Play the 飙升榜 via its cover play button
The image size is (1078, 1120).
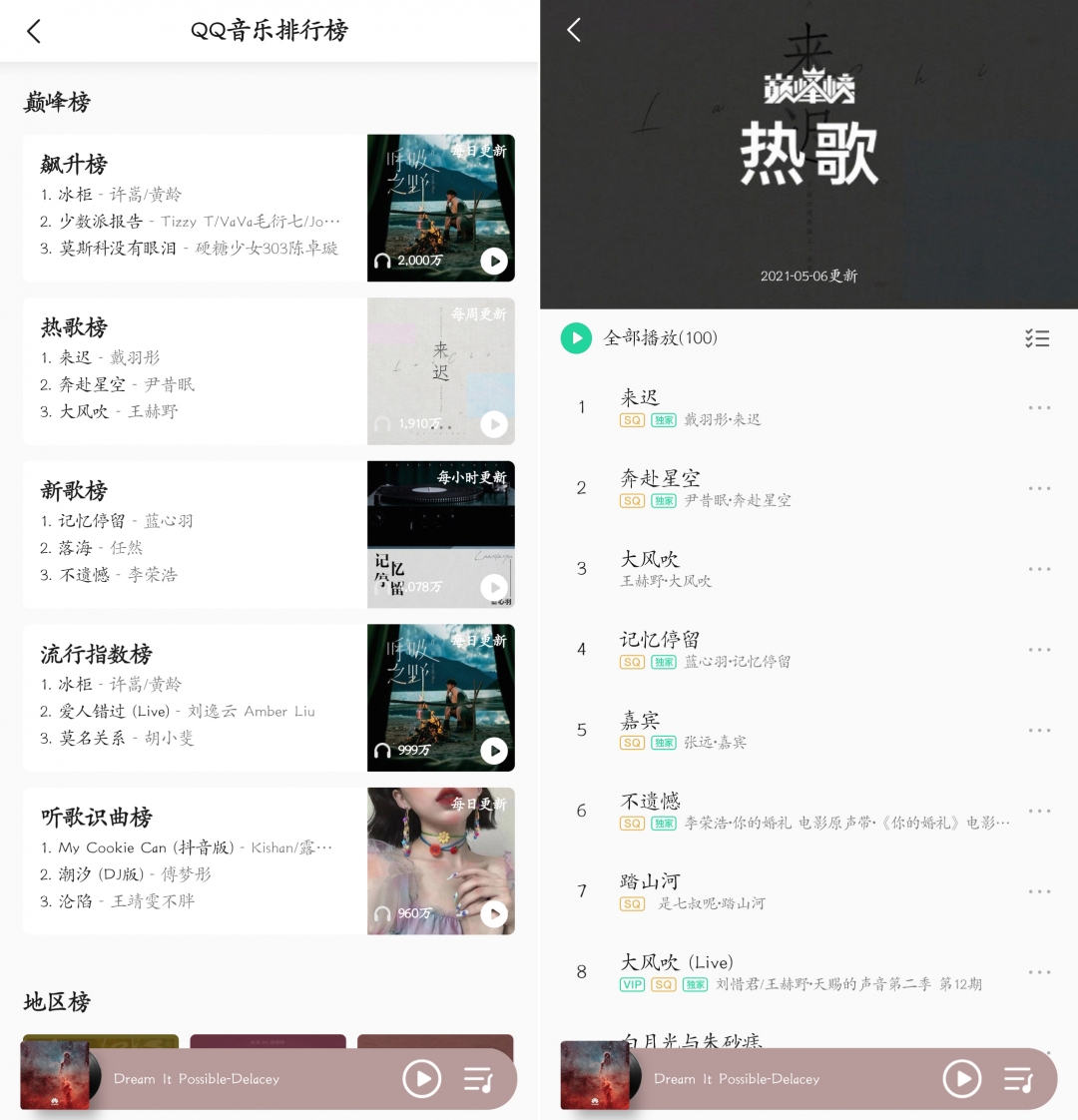pos(494,261)
